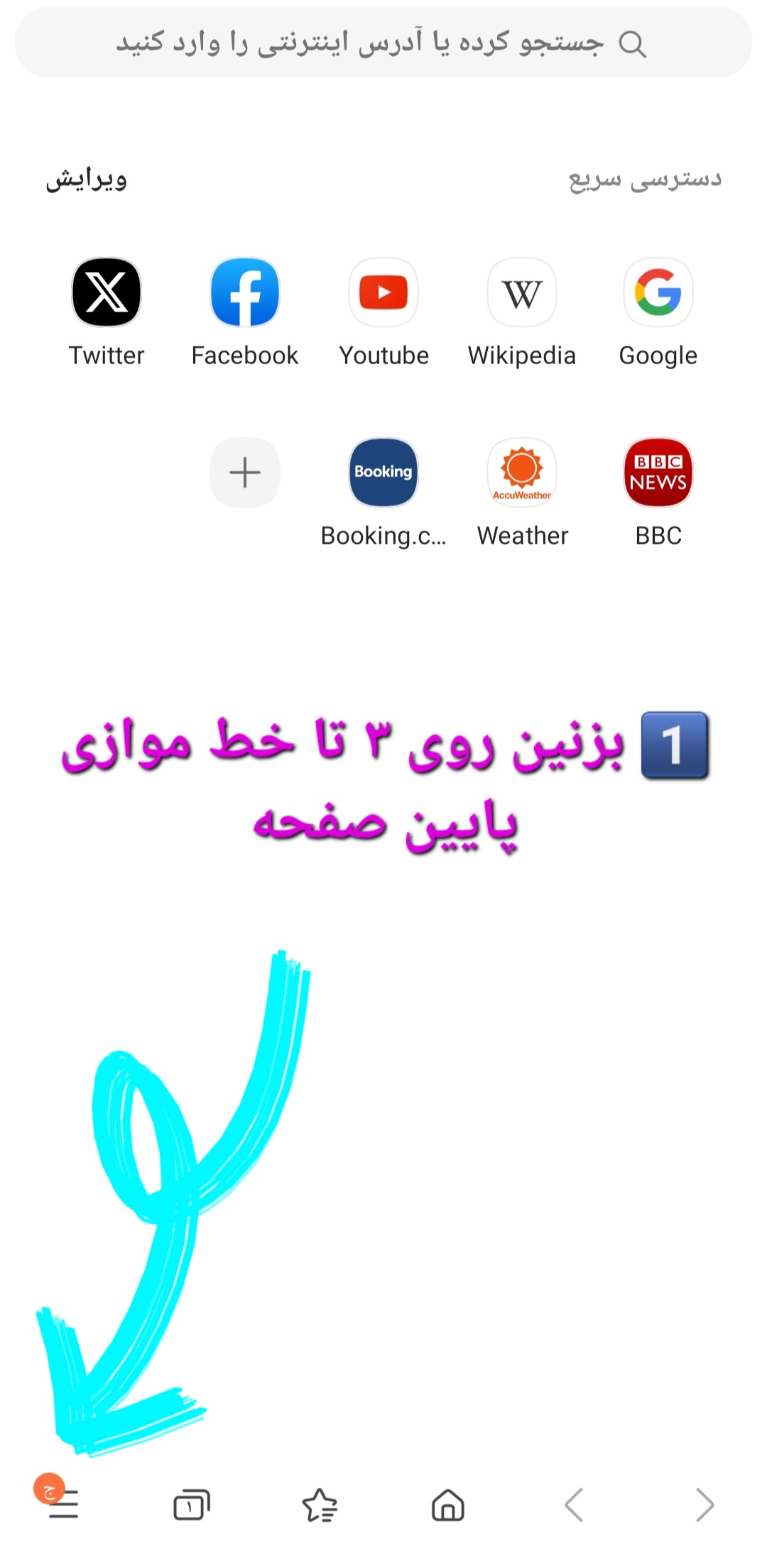Open the three-line browser menu
Viewport: 767px width, 1568px height.
63,1504
